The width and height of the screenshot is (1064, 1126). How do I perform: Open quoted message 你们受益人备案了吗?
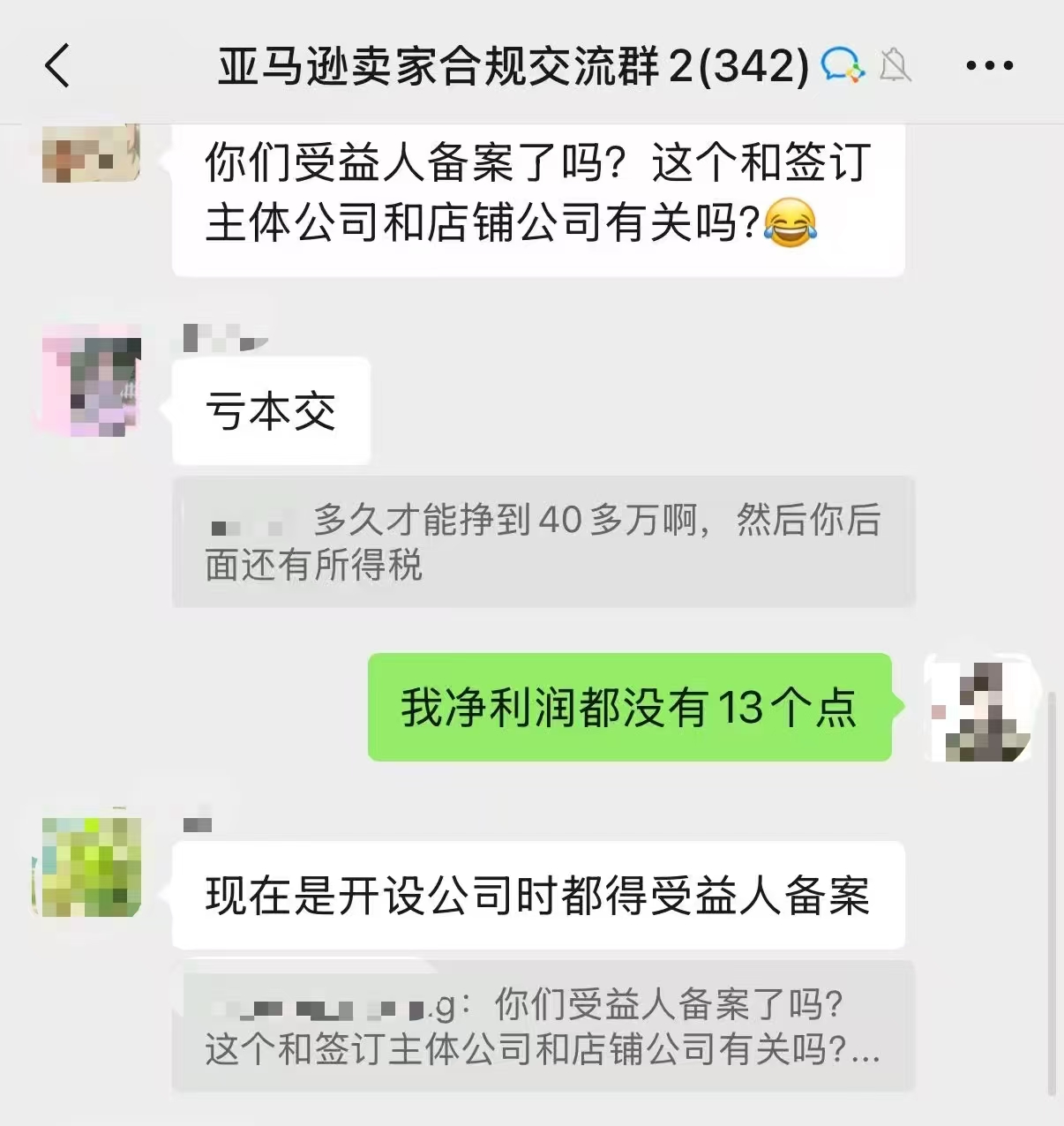(x=543, y=1026)
